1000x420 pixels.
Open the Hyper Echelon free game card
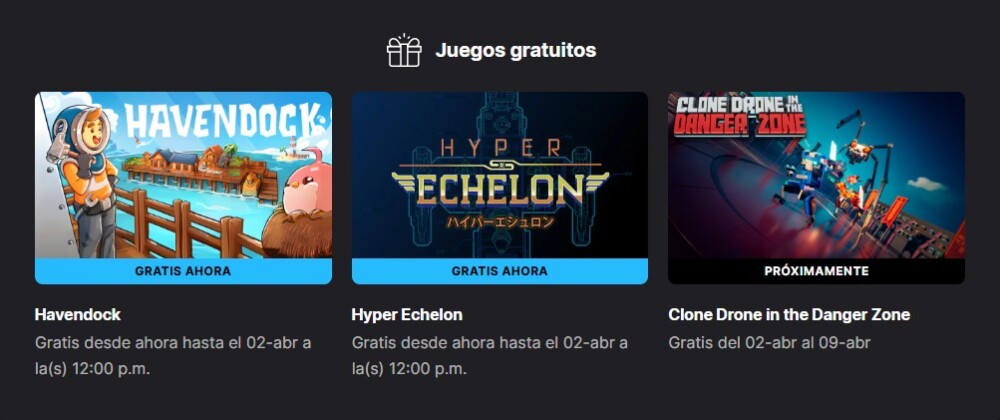point(499,176)
